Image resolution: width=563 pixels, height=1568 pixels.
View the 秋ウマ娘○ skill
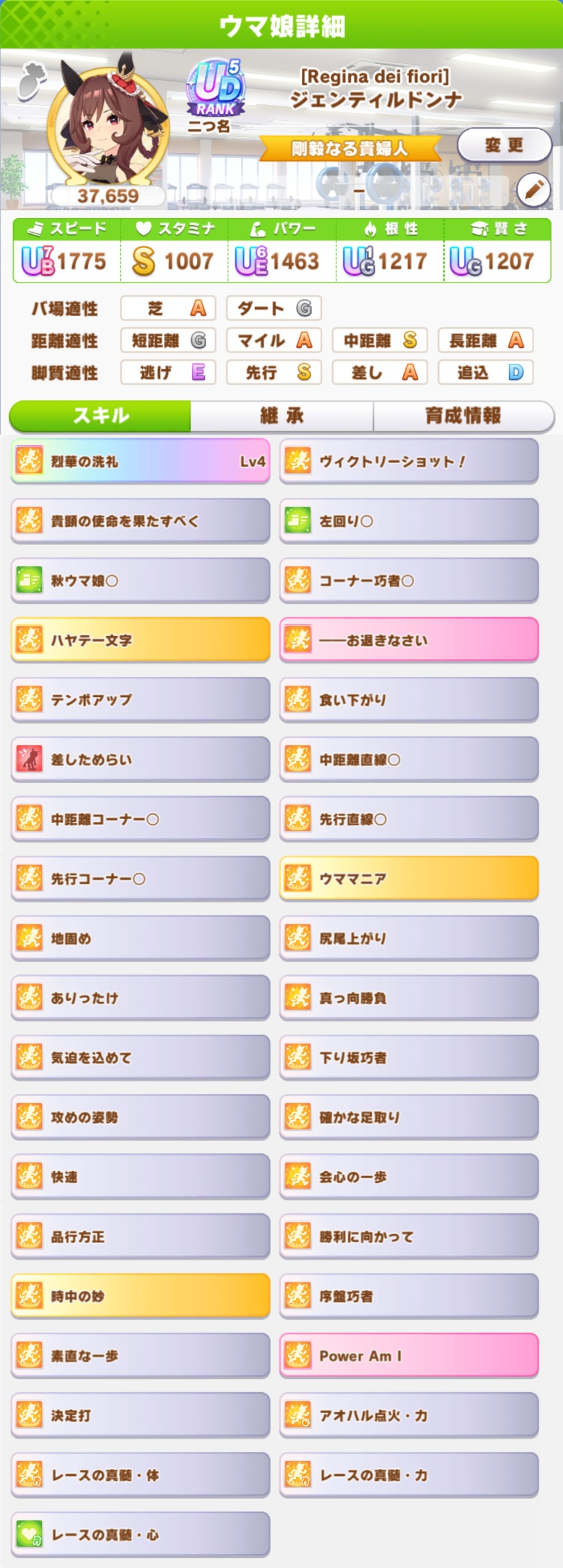(140, 580)
